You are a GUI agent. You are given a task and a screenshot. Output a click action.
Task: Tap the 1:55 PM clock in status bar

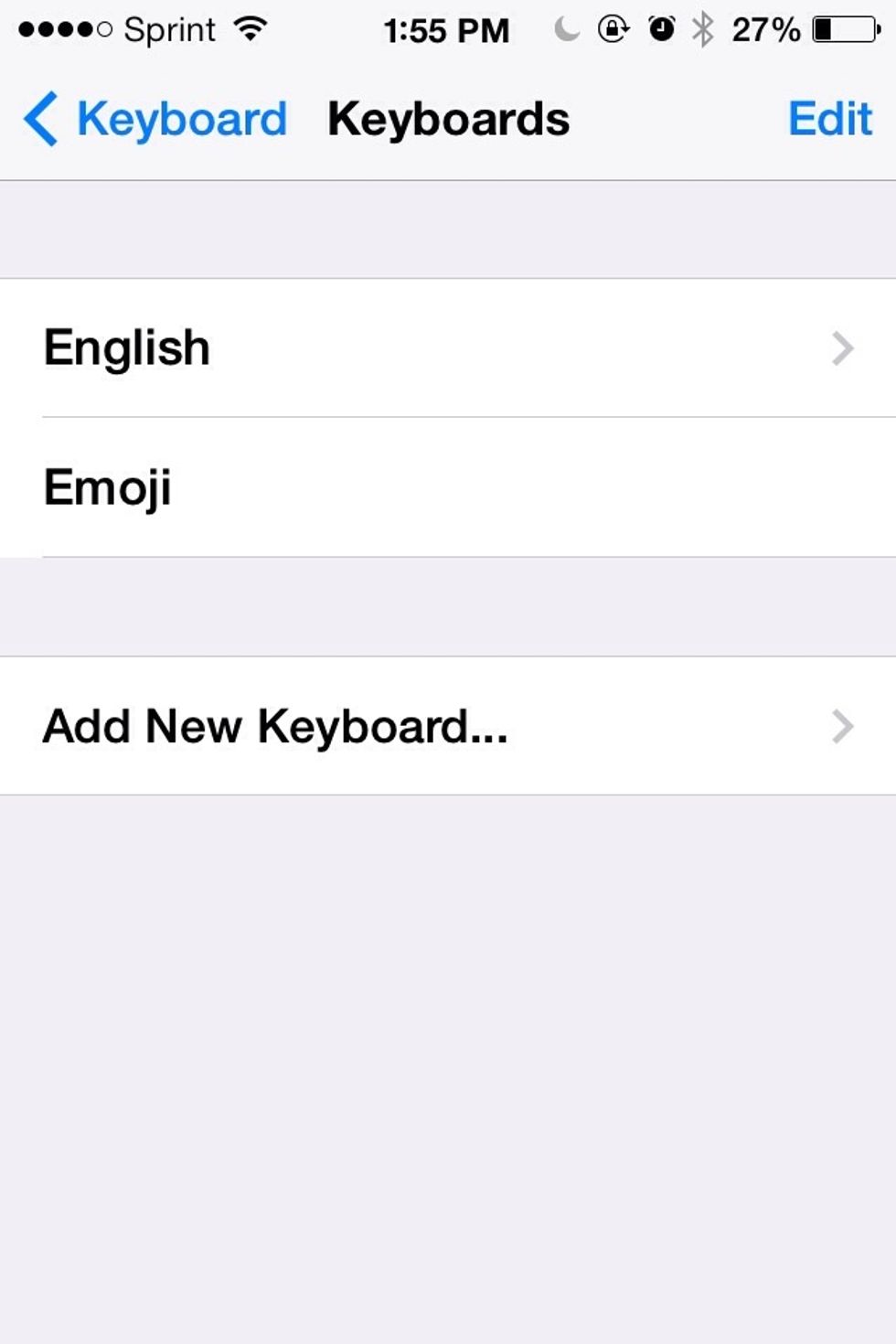(447, 30)
